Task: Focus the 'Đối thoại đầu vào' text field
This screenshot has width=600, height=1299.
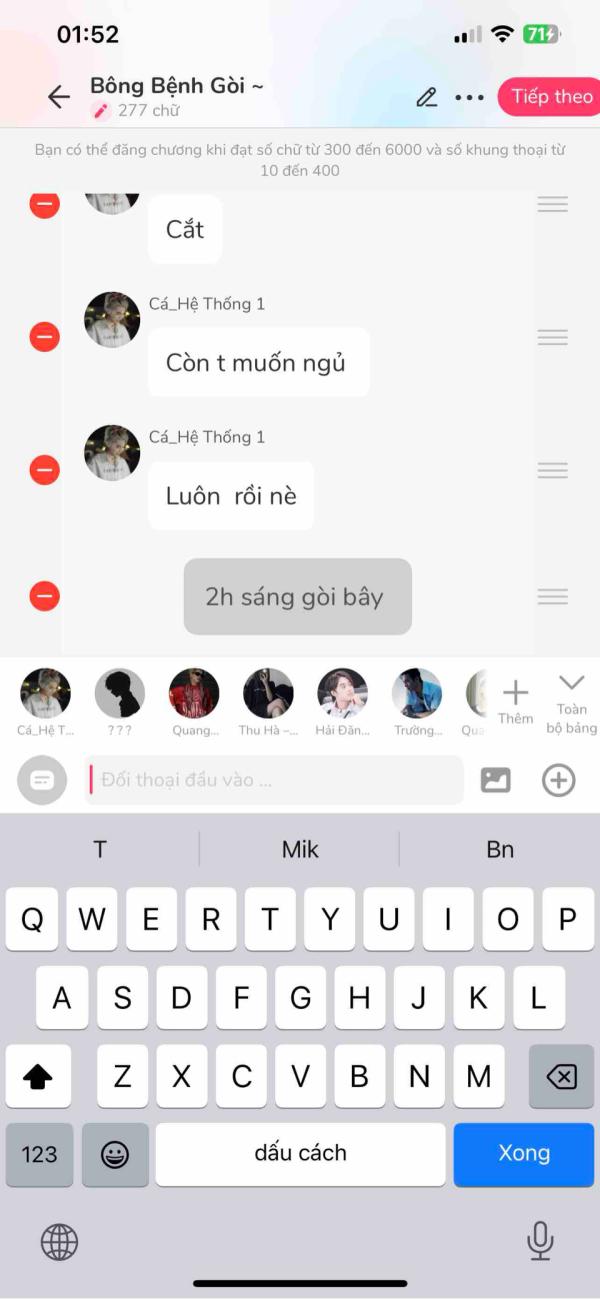Action: (275, 780)
